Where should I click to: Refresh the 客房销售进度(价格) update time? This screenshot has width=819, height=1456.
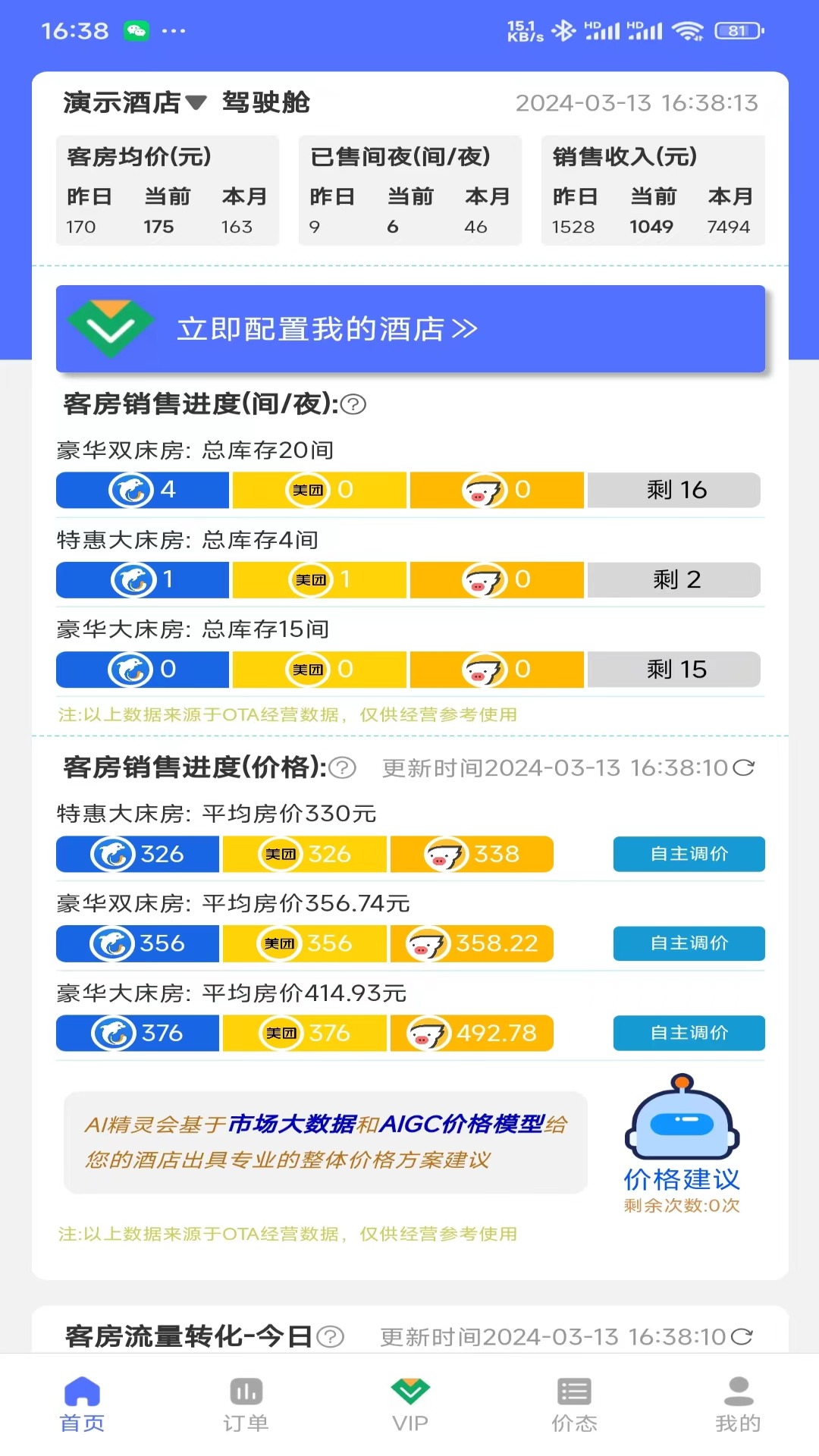744,768
